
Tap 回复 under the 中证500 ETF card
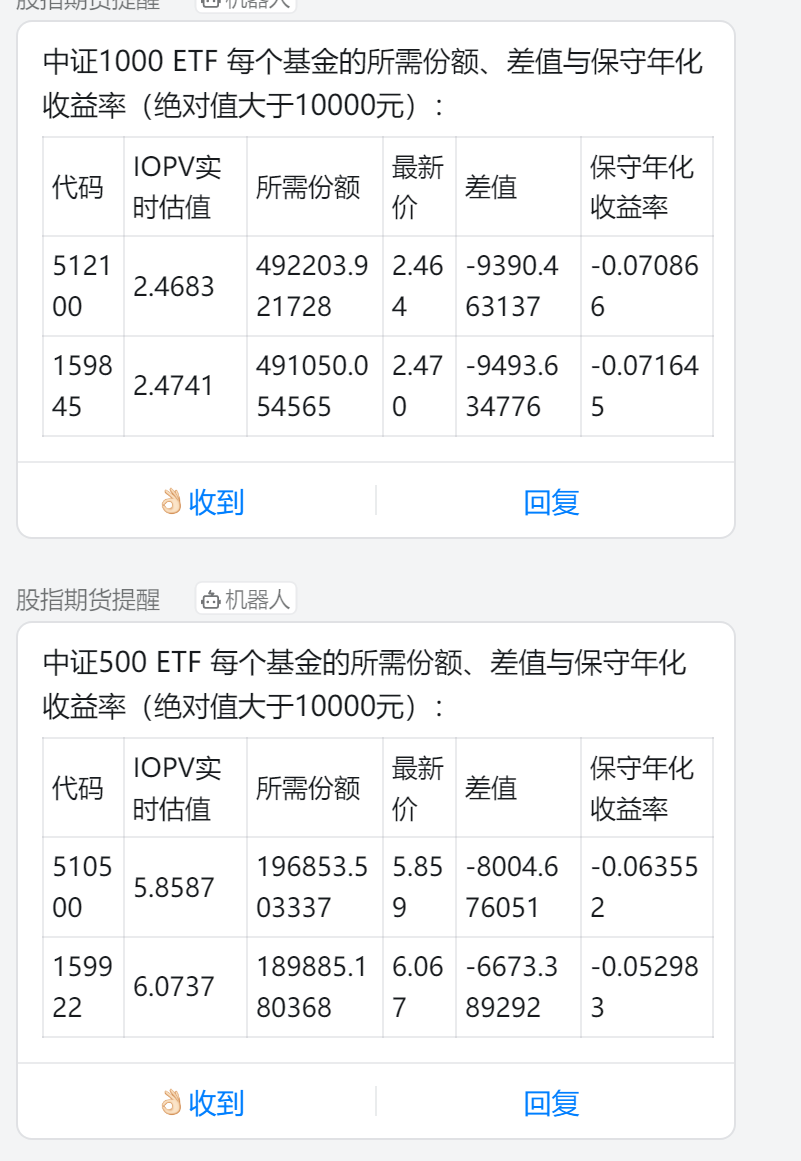coord(552,1102)
